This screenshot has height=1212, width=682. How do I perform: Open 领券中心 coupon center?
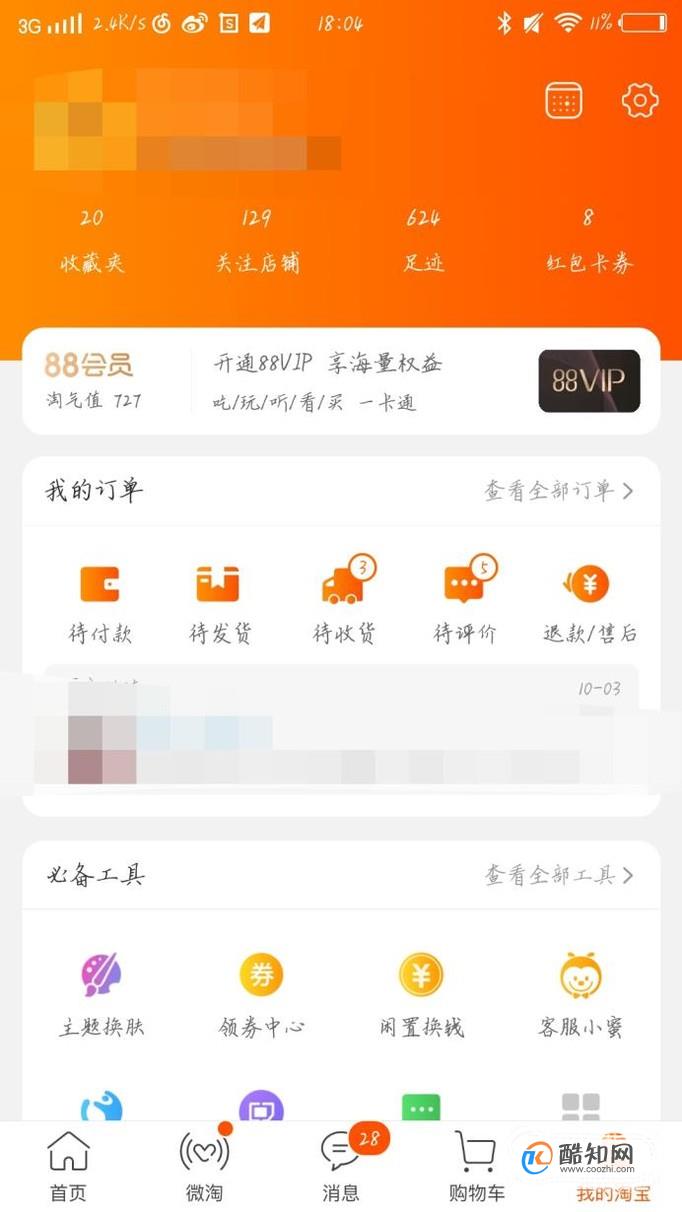[261, 994]
